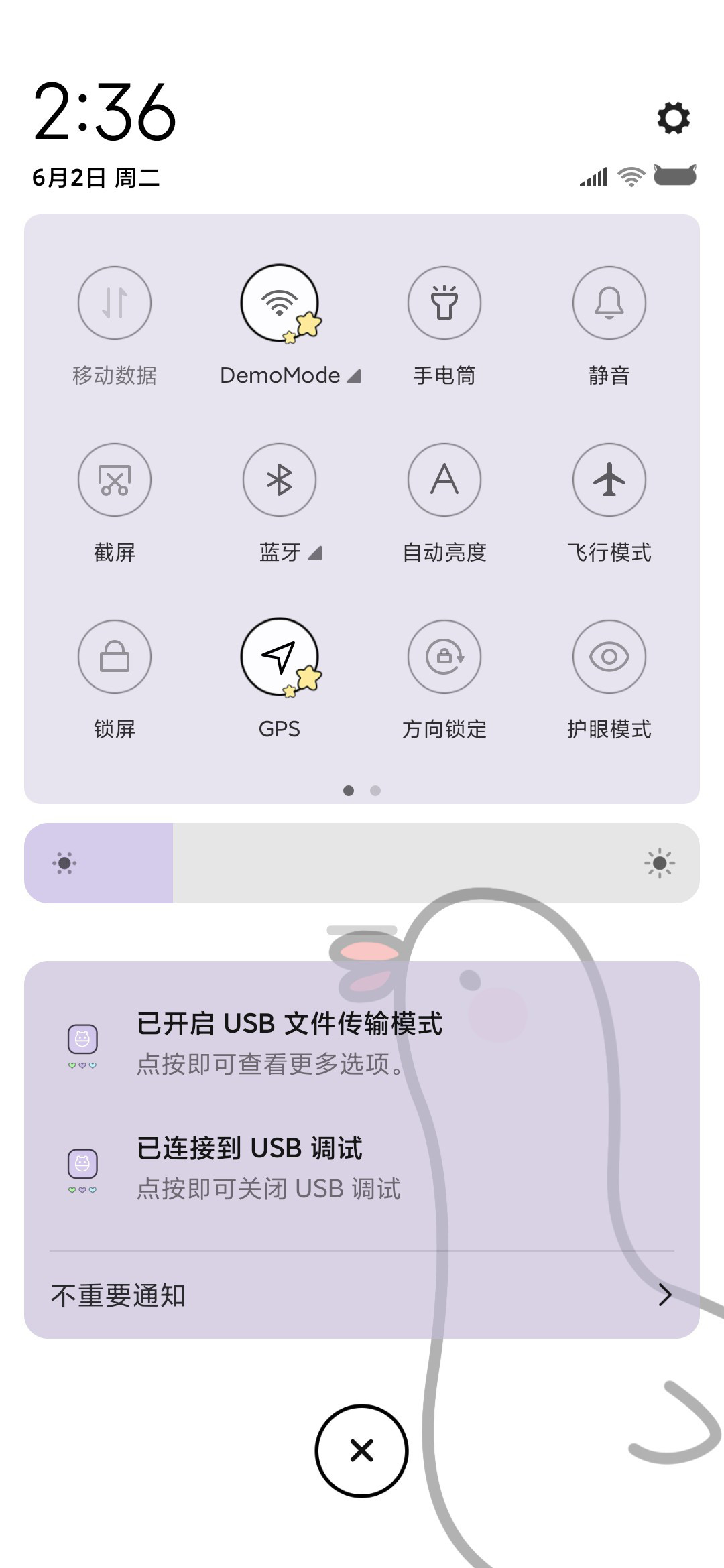Tap 锁屏 to lock the screen
The height and width of the screenshot is (1568, 724).
pyautogui.click(x=115, y=657)
